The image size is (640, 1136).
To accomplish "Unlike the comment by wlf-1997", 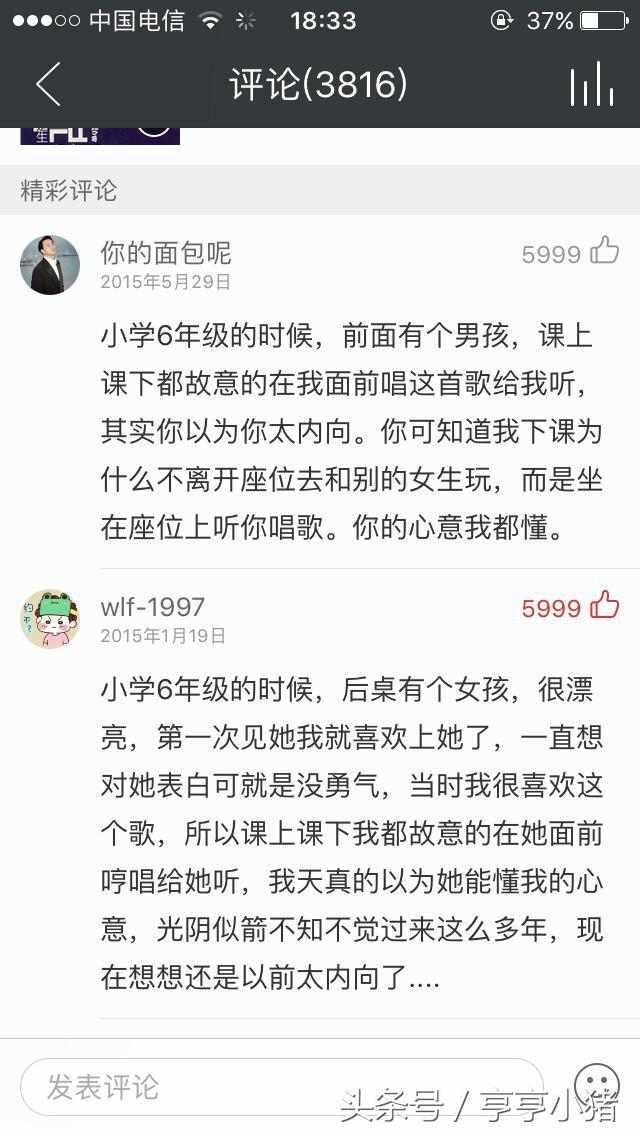I will (x=604, y=606).
